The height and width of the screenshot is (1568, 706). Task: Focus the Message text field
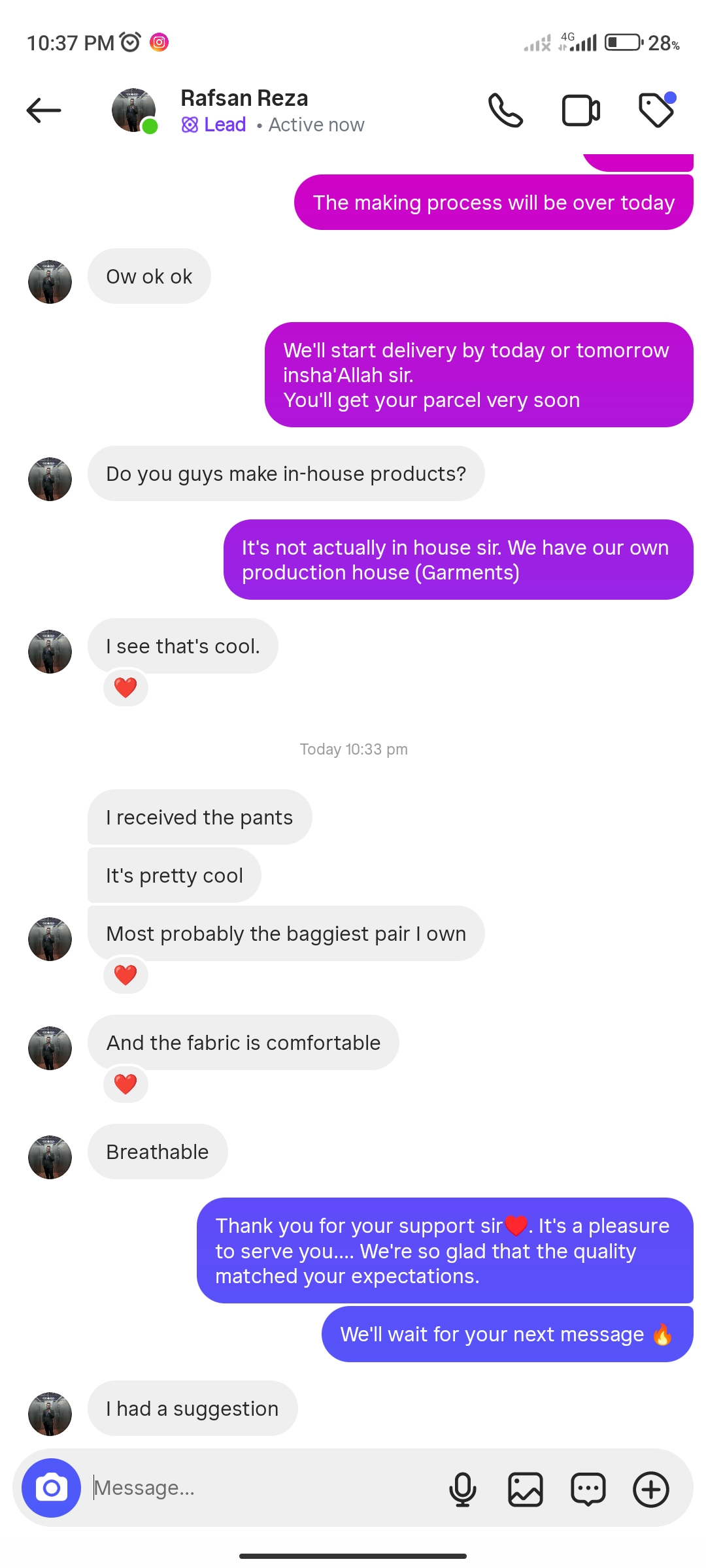coord(261,1488)
